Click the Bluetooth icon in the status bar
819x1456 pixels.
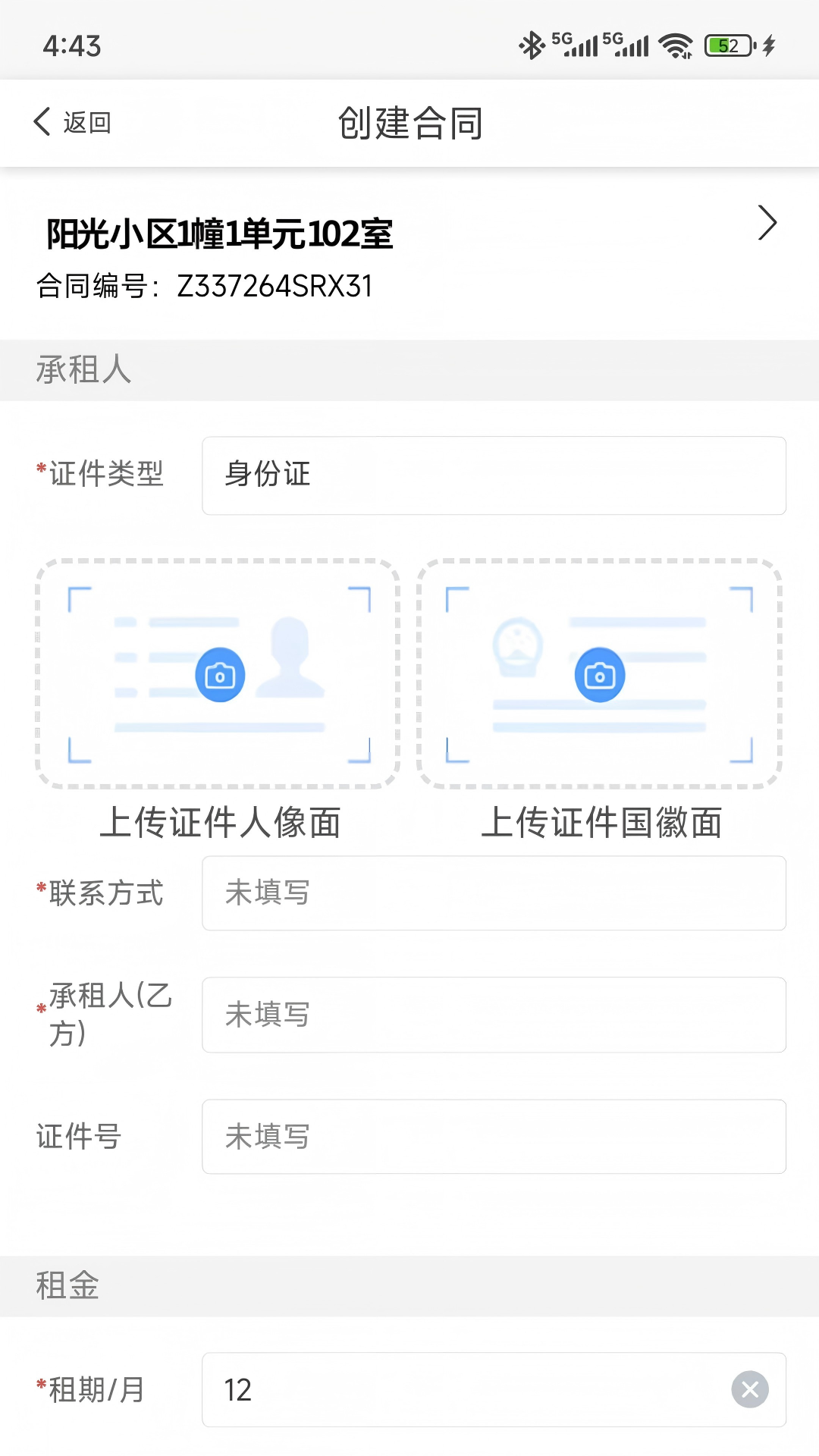[533, 45]
